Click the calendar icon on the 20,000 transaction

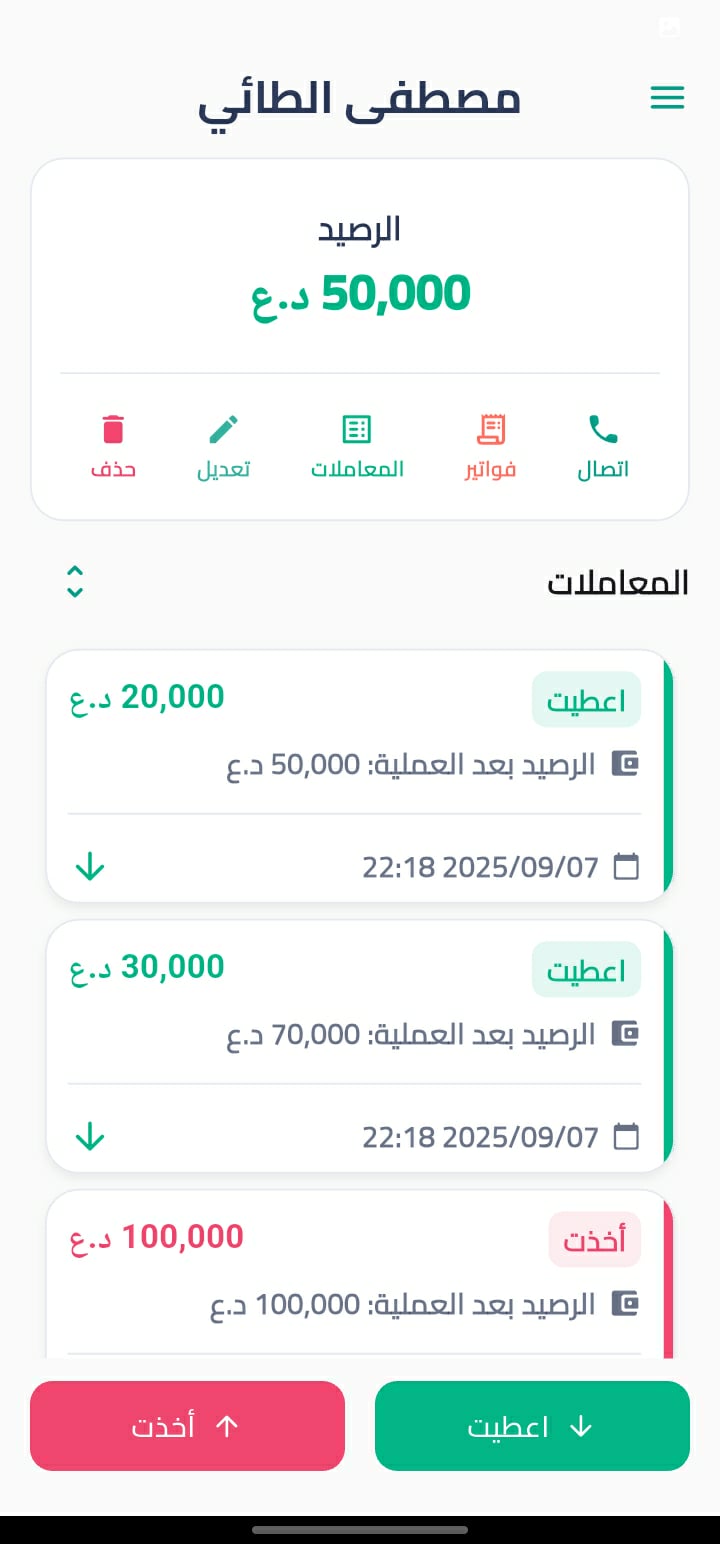(627, 867)
